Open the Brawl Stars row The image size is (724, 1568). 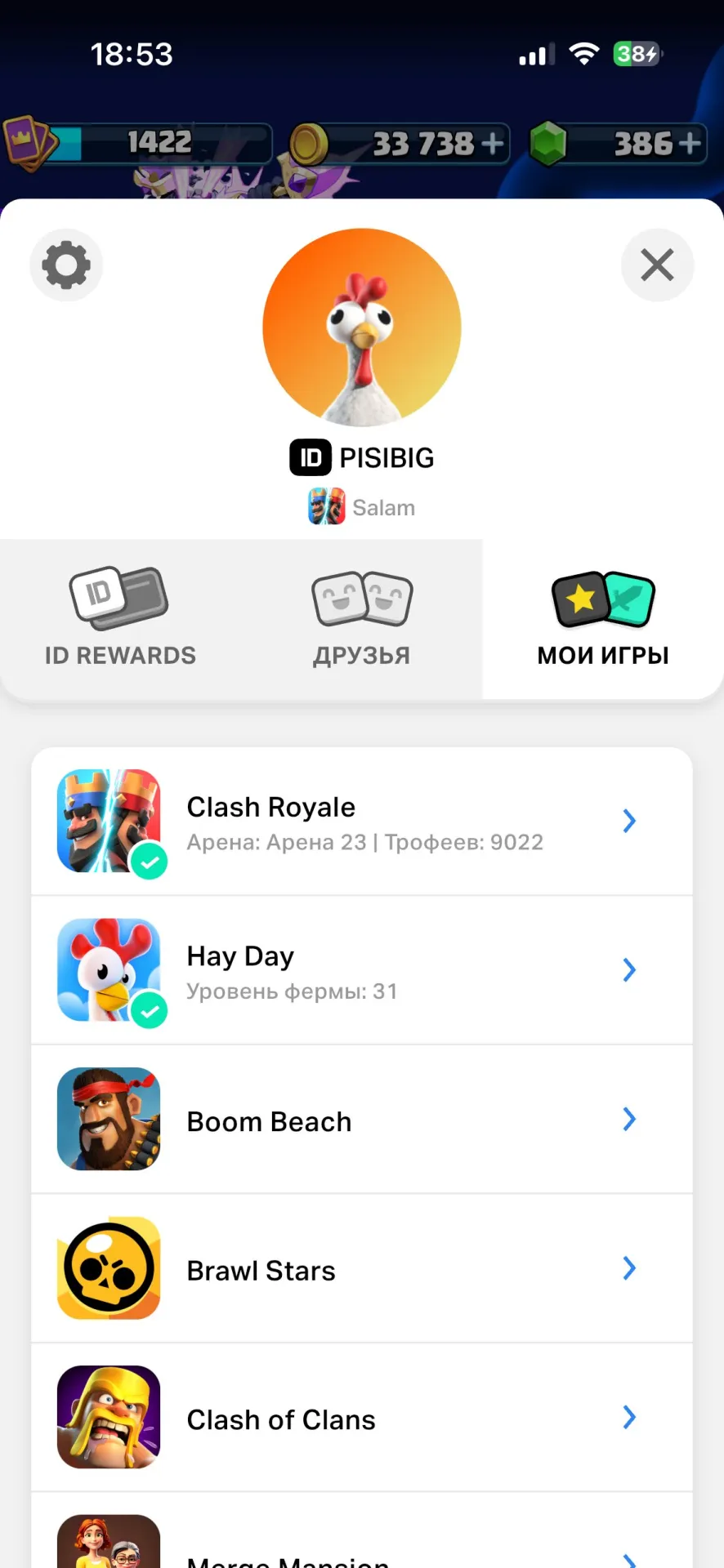(362, 1269)
